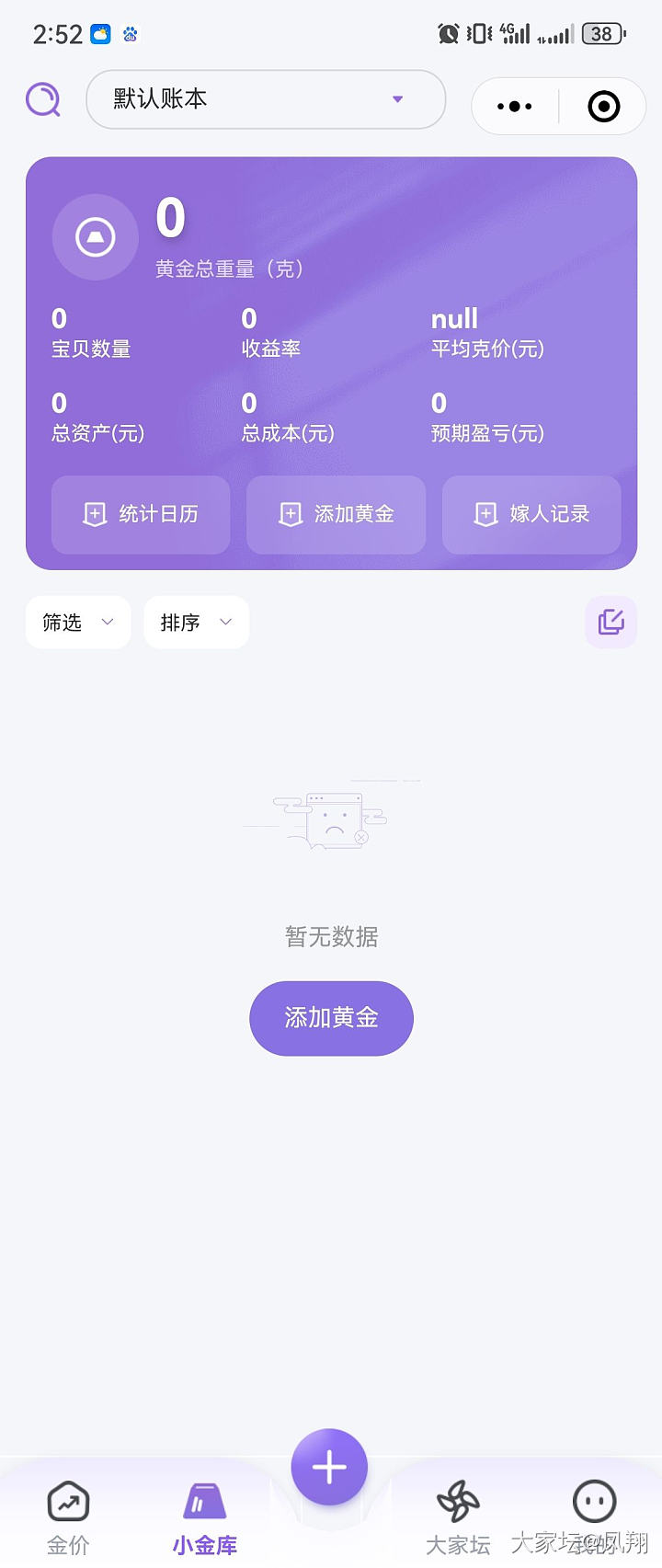
Task: Tap the 添加黄金 button under 暂无数据
Action: 331,1018
